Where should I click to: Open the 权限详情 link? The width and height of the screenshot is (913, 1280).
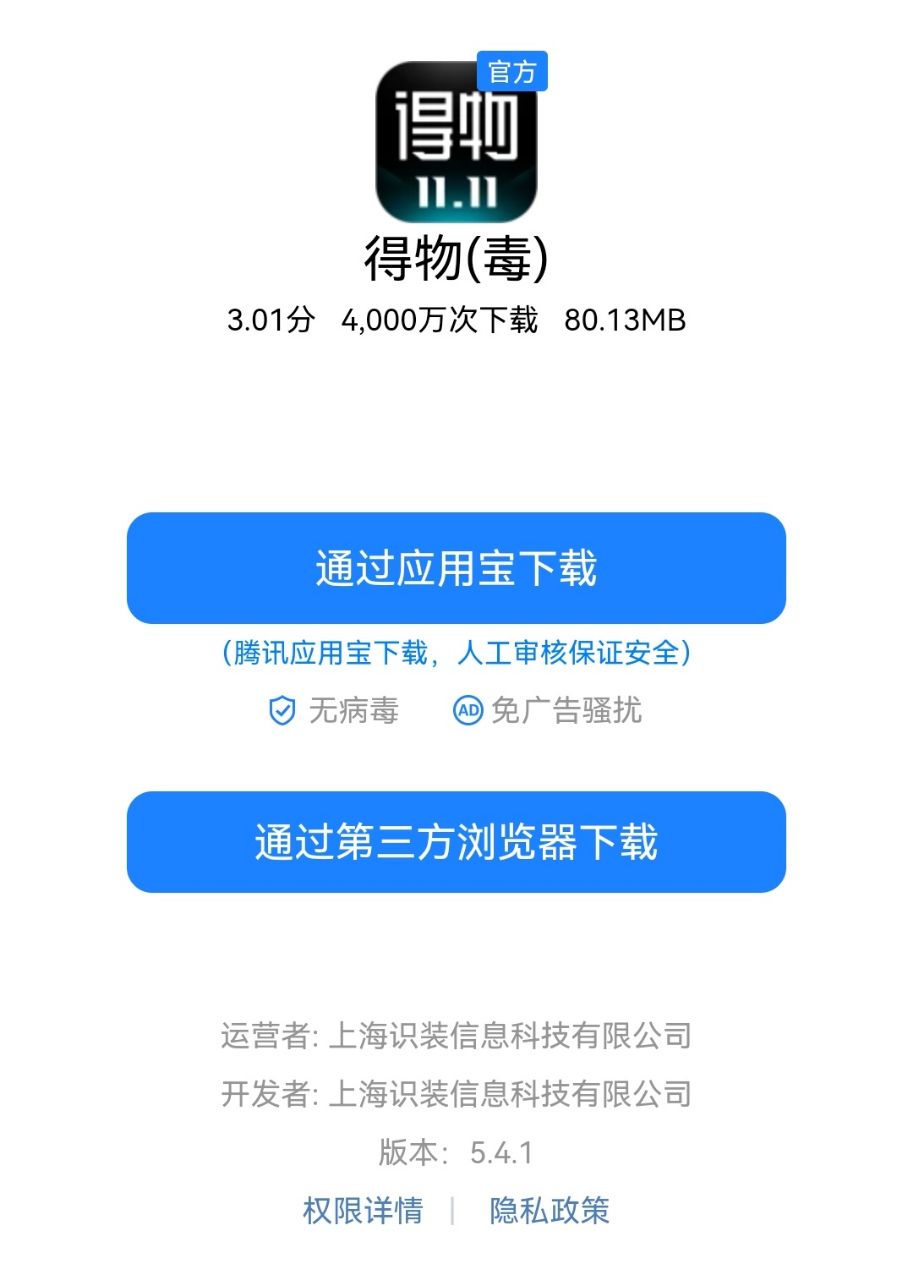click(363, 1210)
